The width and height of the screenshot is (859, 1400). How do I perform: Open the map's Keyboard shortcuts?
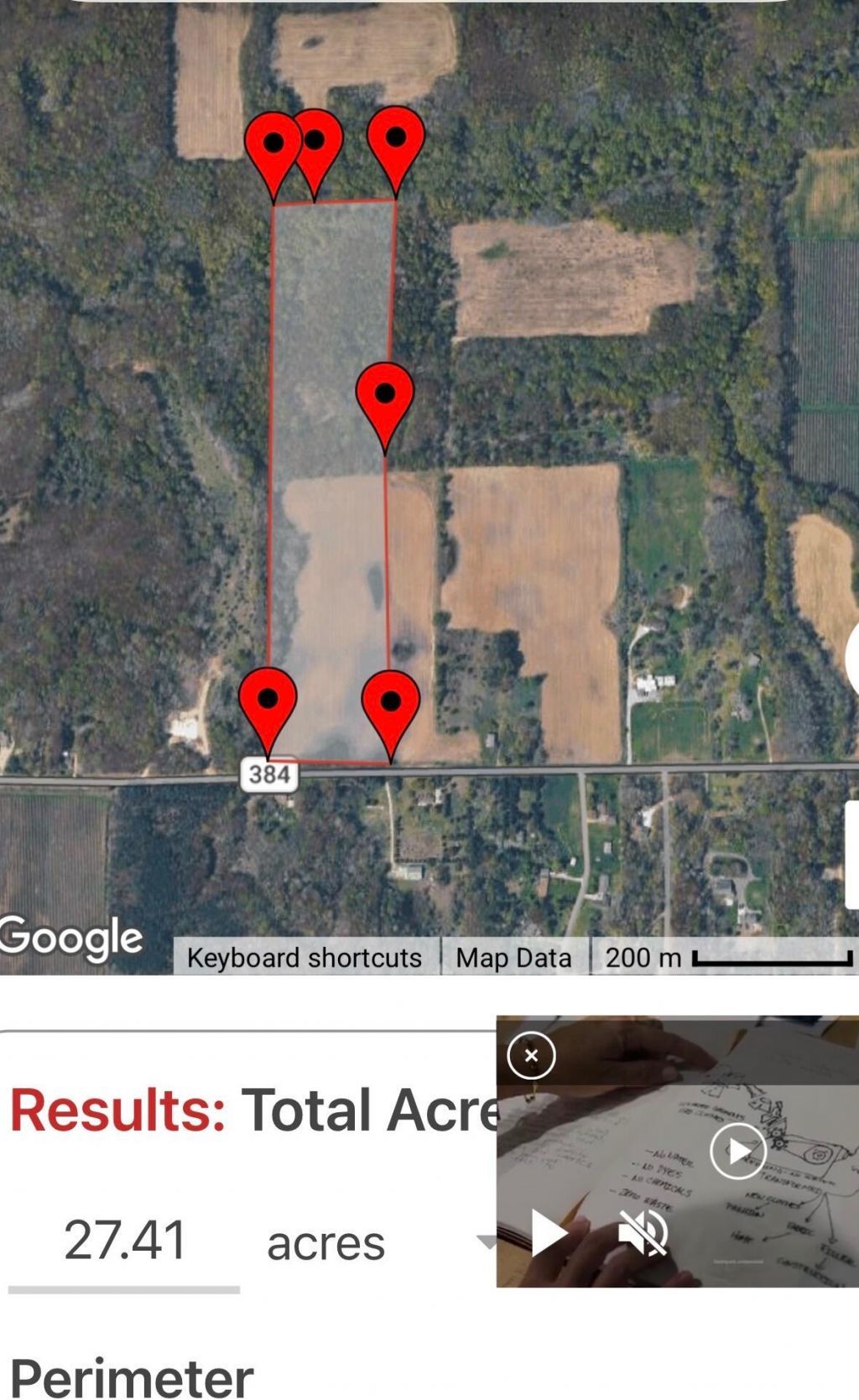pos(304,957)
